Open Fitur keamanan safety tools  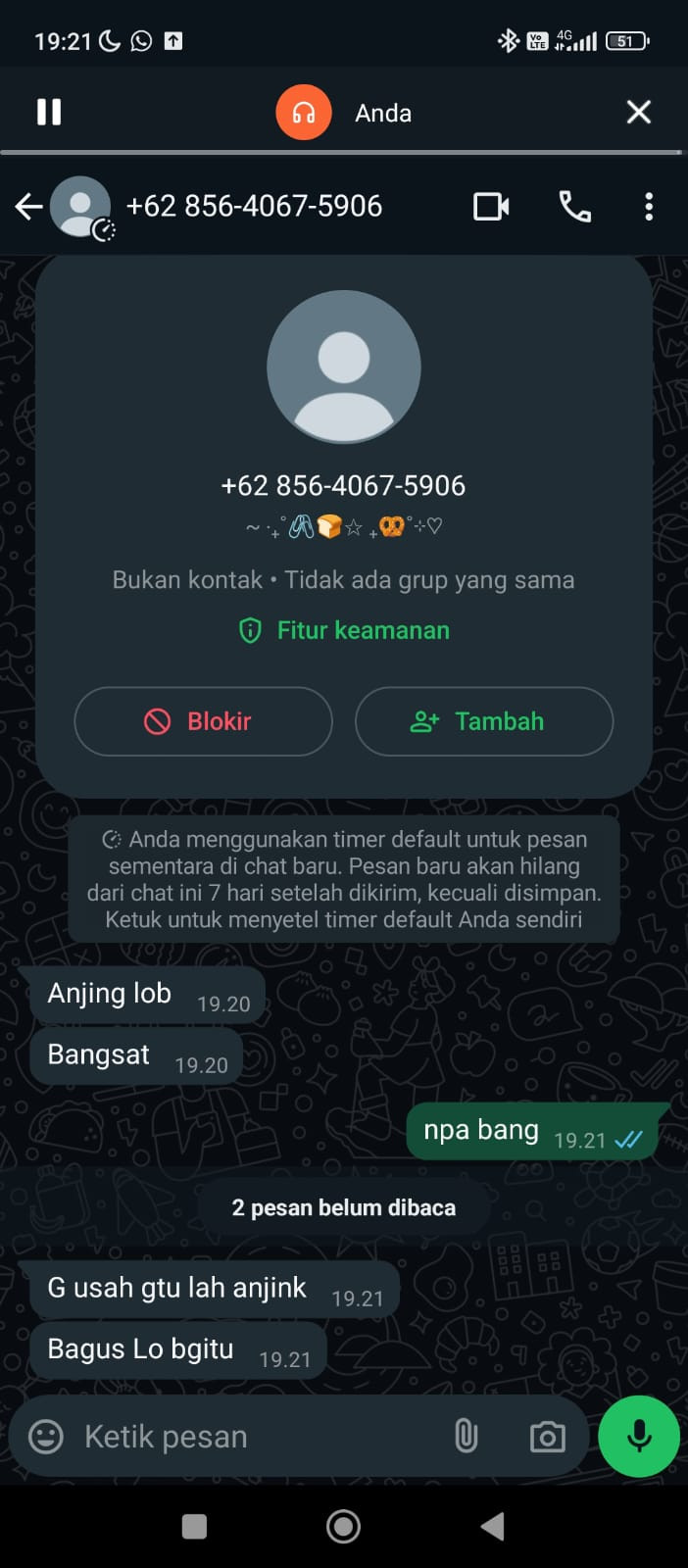point(344,630)
